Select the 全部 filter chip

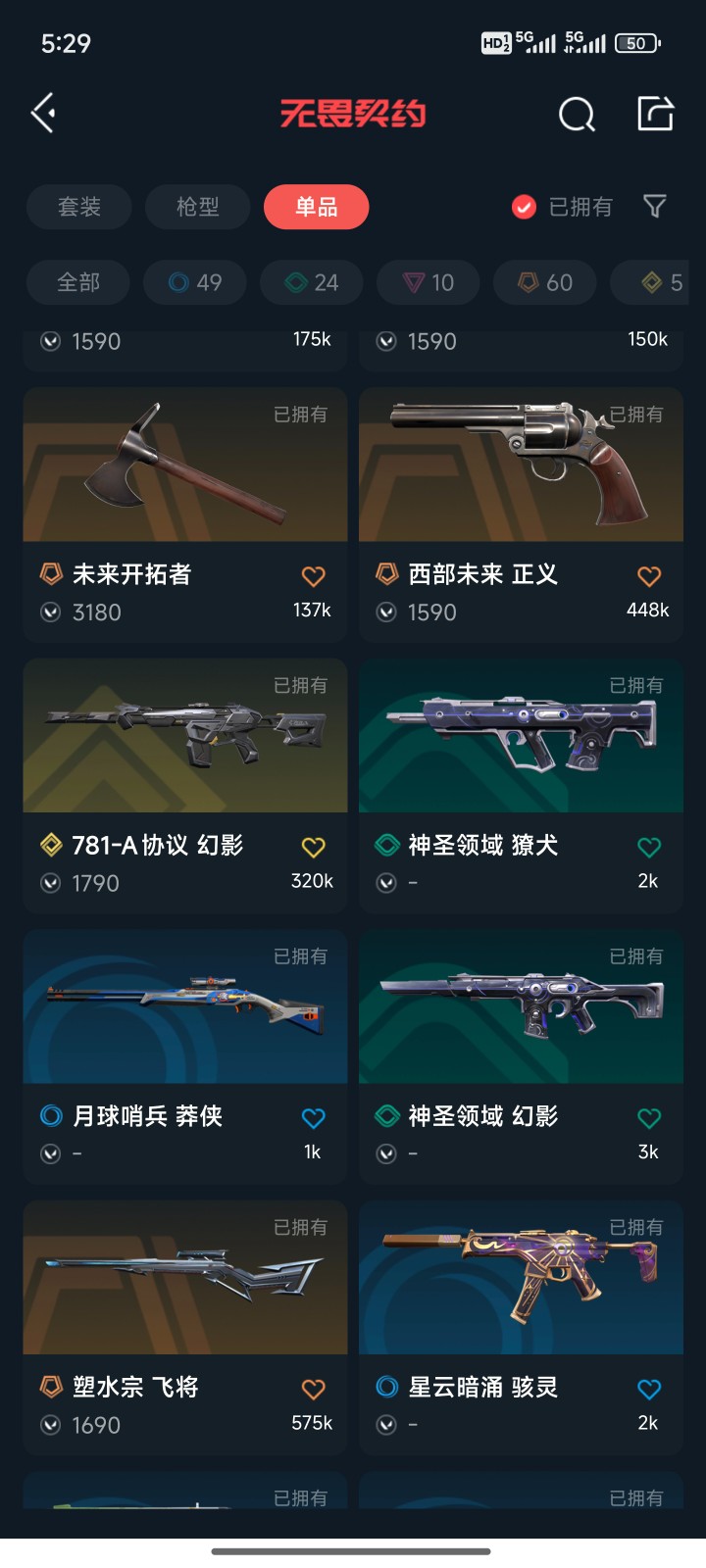[78, 282]
